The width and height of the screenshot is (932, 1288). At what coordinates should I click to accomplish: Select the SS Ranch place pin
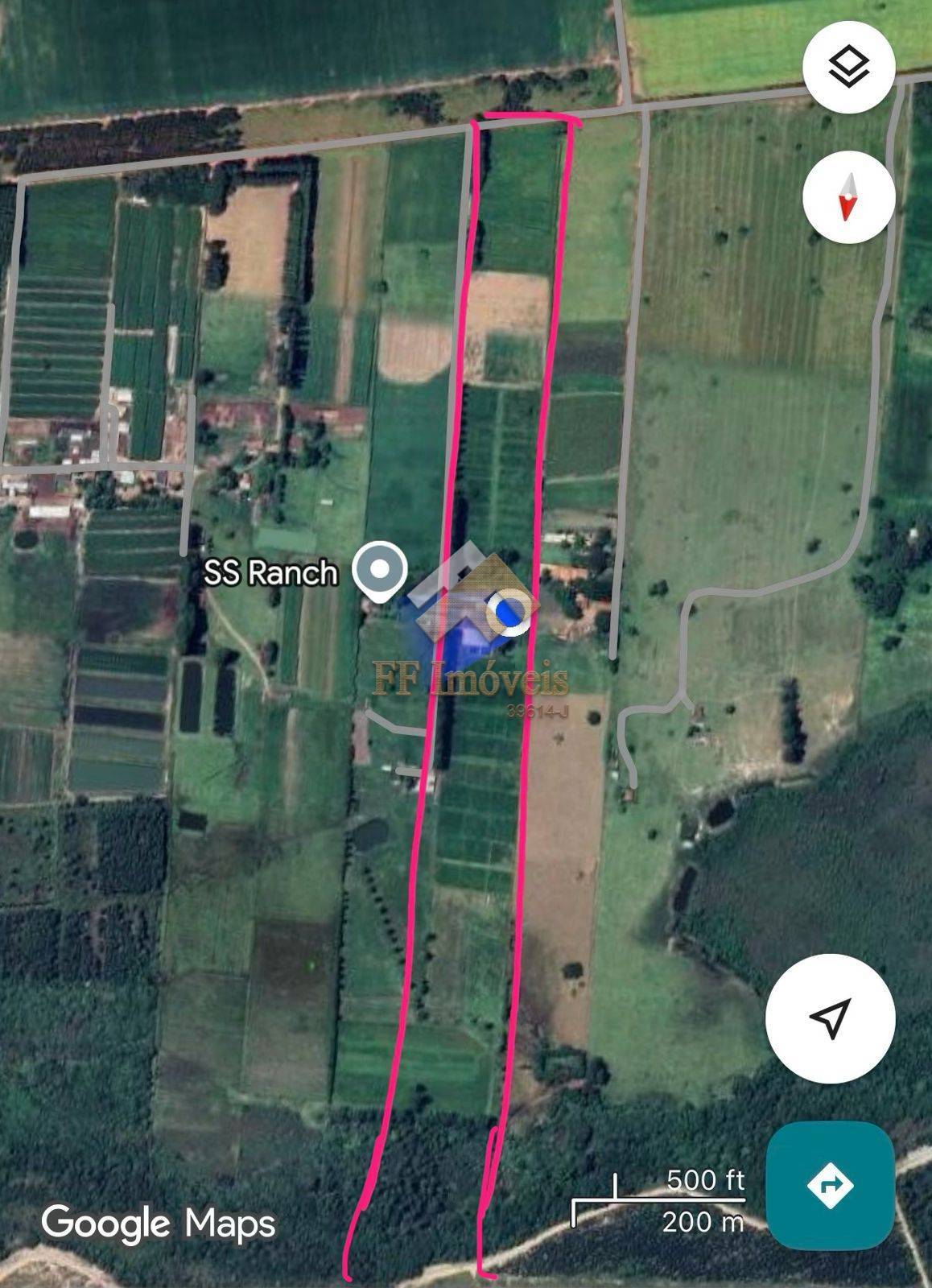(381, 571)
